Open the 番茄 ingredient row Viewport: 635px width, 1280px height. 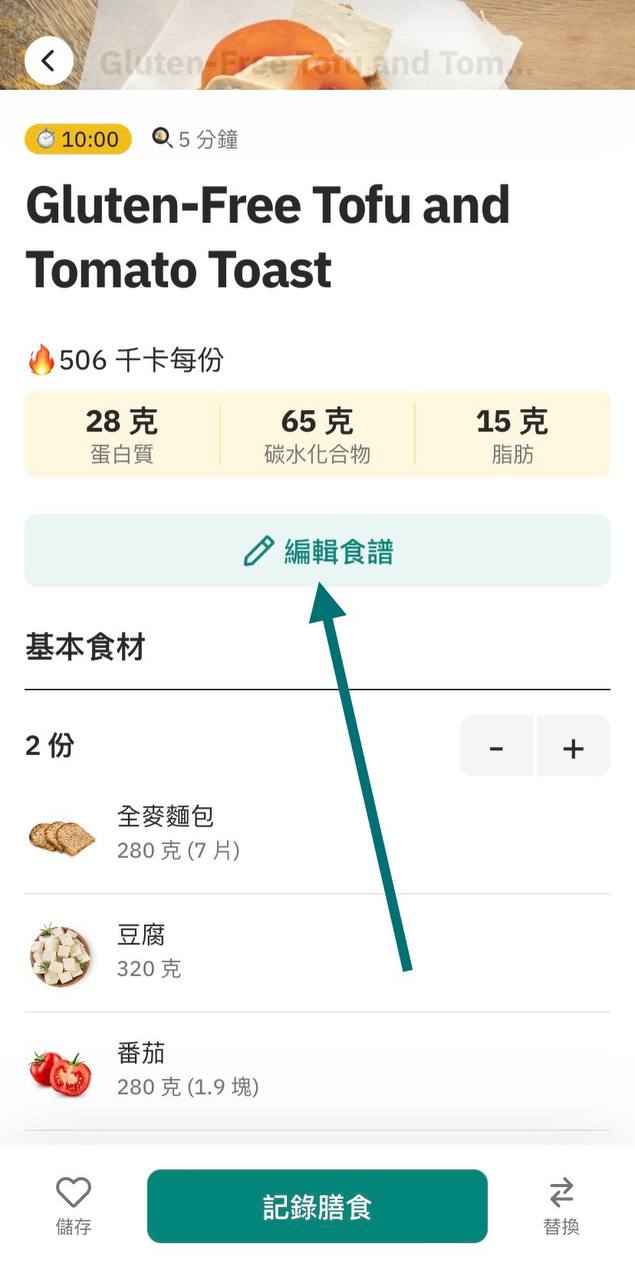point(317,1070)
